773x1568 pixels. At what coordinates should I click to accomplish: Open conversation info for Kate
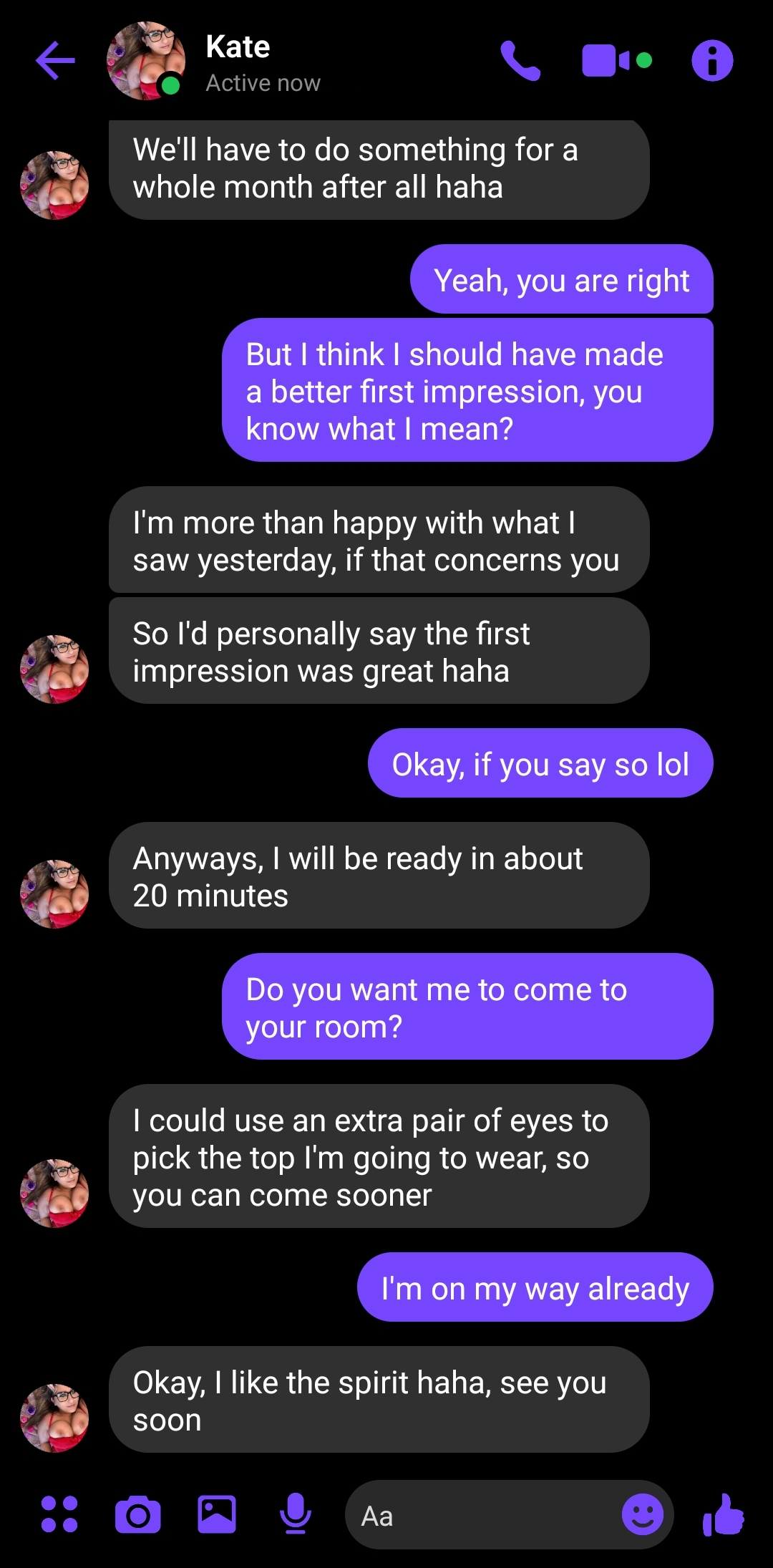point(712,61)
